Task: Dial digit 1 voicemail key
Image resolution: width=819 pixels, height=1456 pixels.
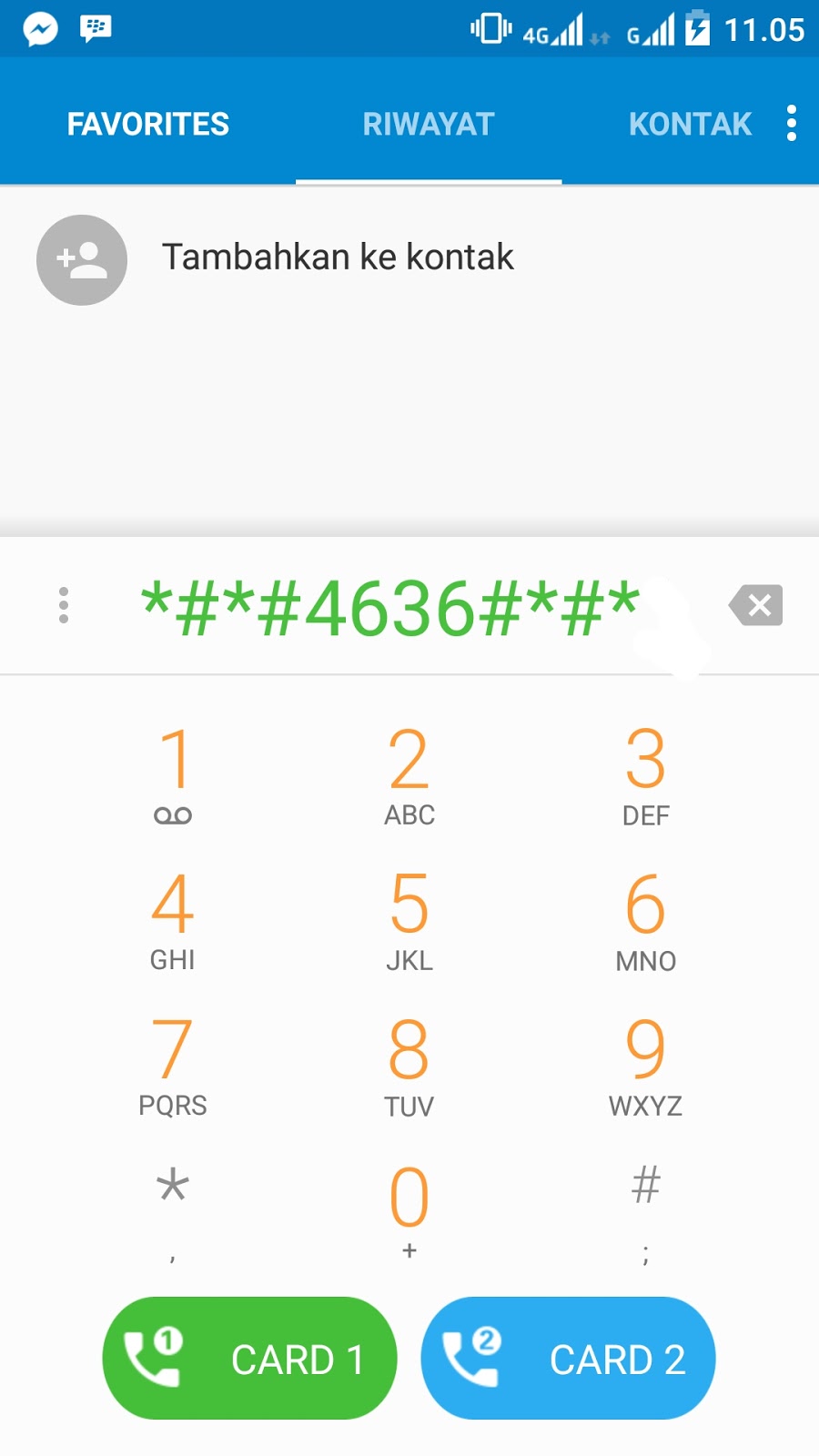Action: (173, 773)
